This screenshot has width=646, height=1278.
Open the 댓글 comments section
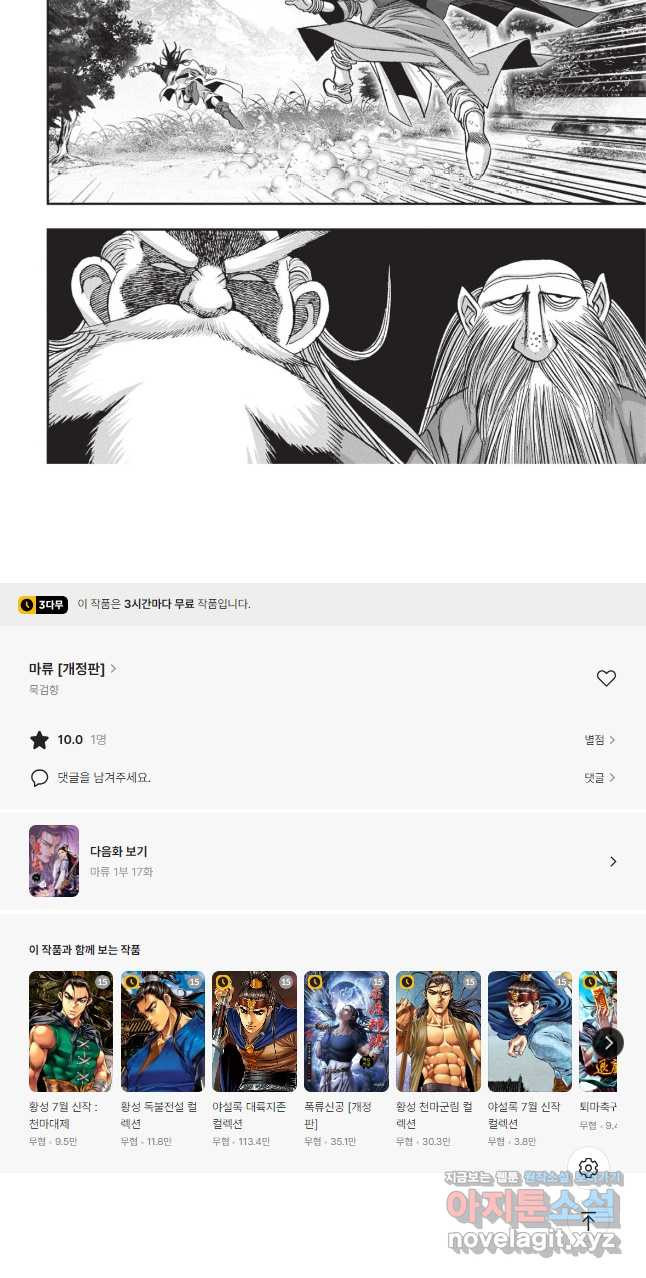(x=600, y=777)
